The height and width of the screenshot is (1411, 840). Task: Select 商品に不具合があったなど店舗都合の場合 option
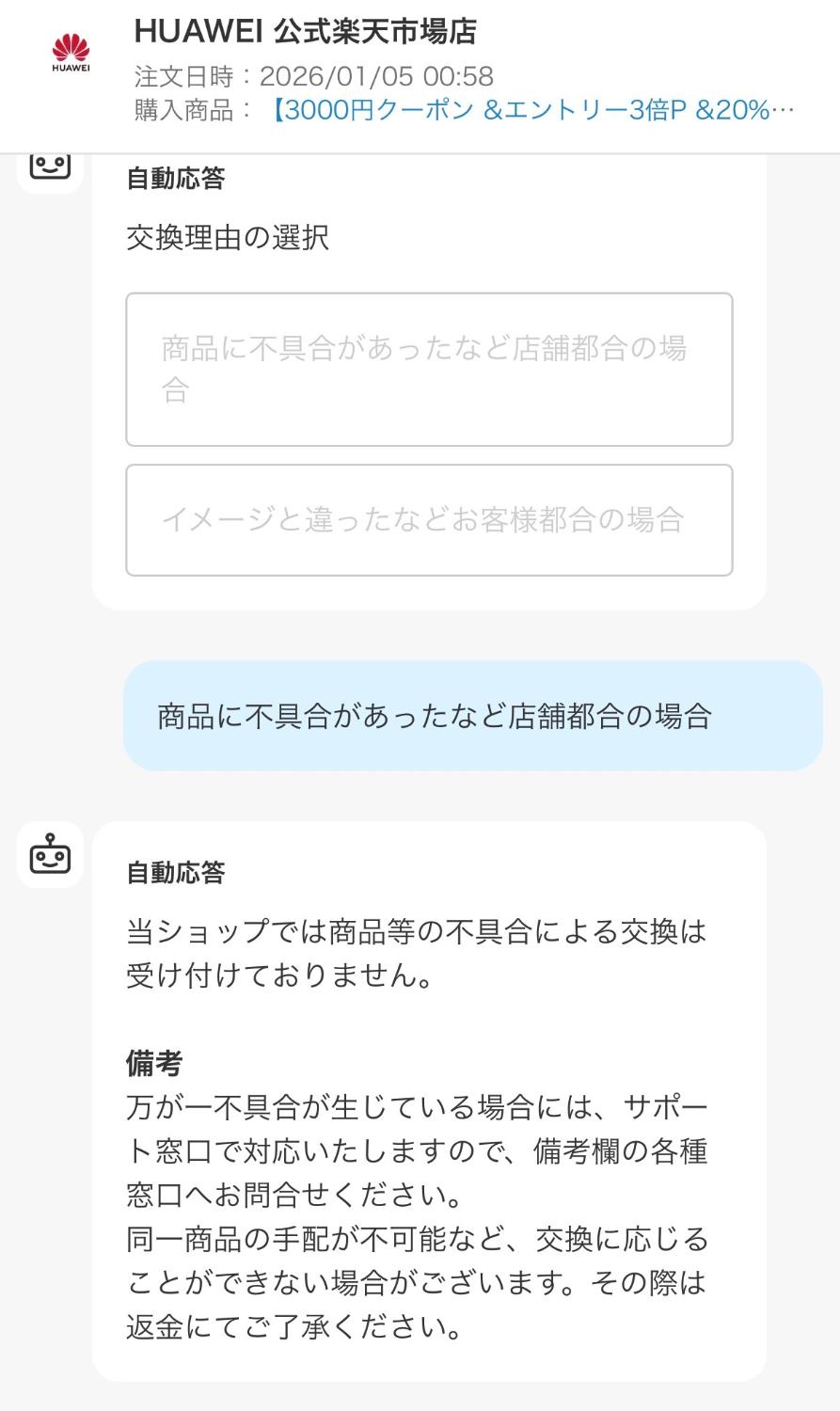[x=429, y=369]
